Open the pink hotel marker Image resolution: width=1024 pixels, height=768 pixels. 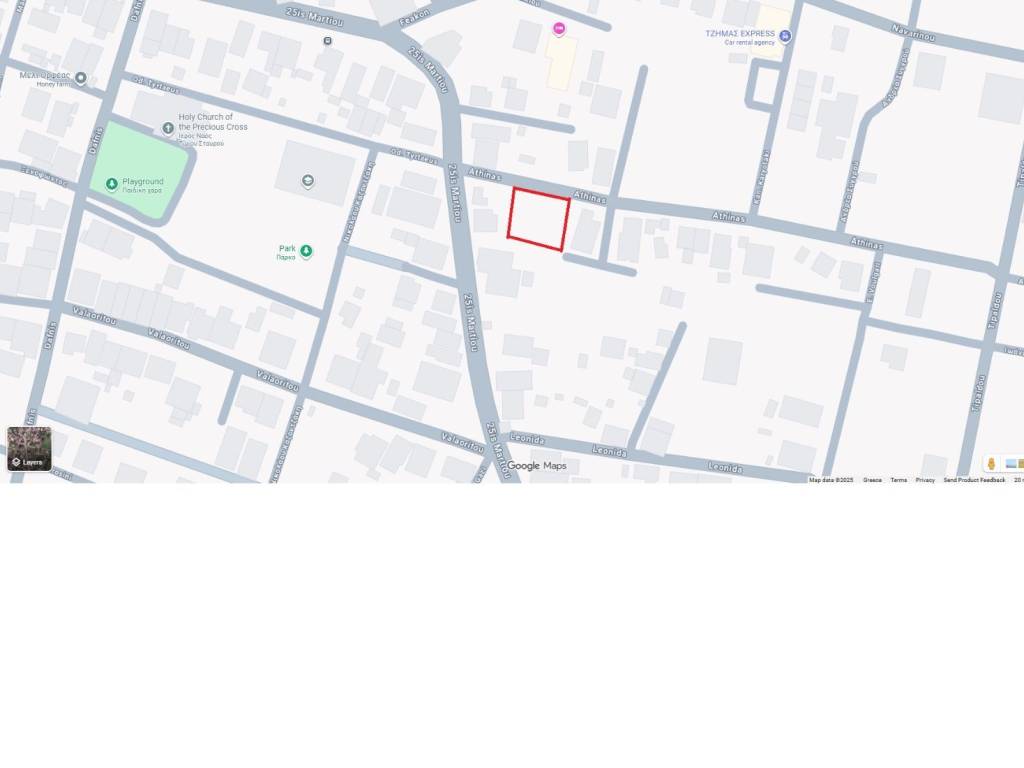(559, 29)
